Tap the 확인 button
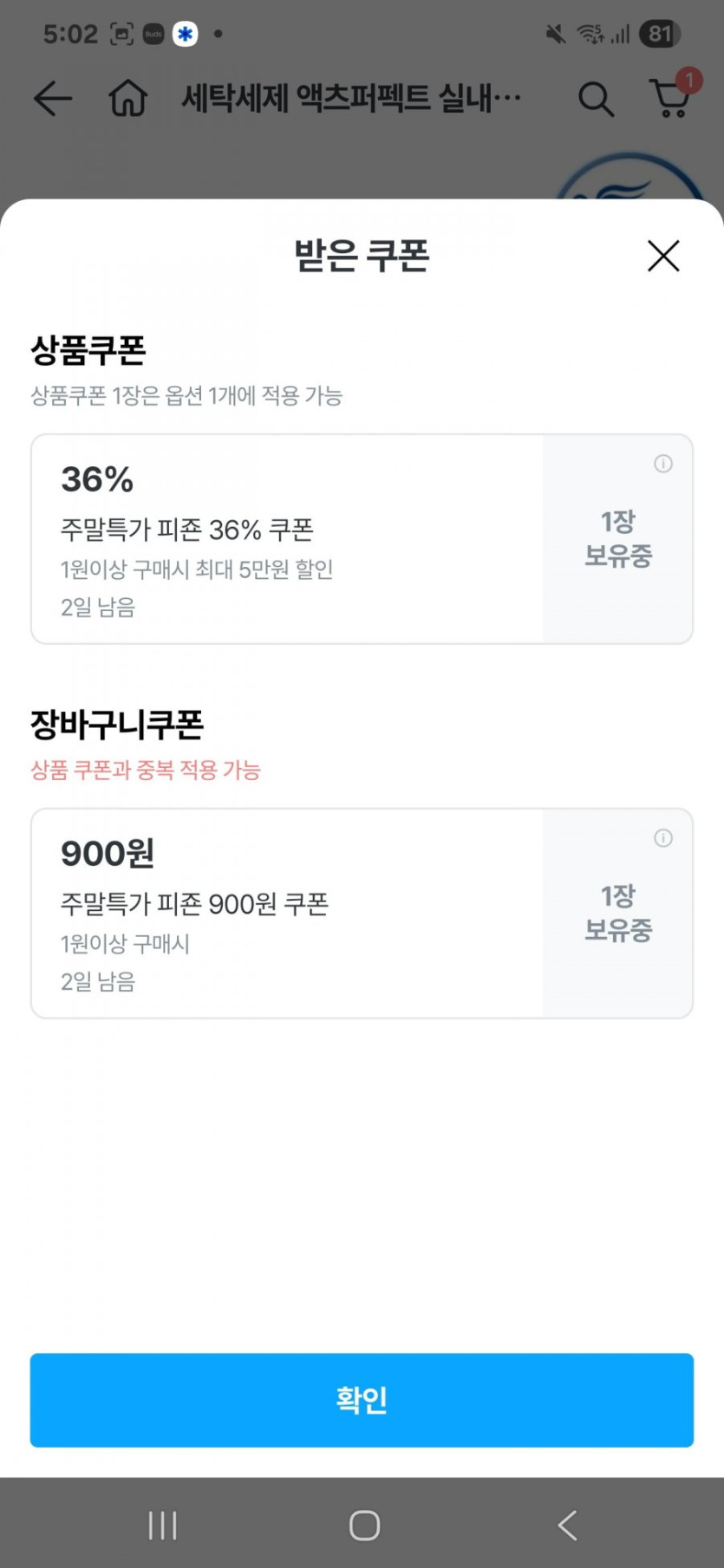Viewport: 724px width, 1568px height. coord(362,1400)
